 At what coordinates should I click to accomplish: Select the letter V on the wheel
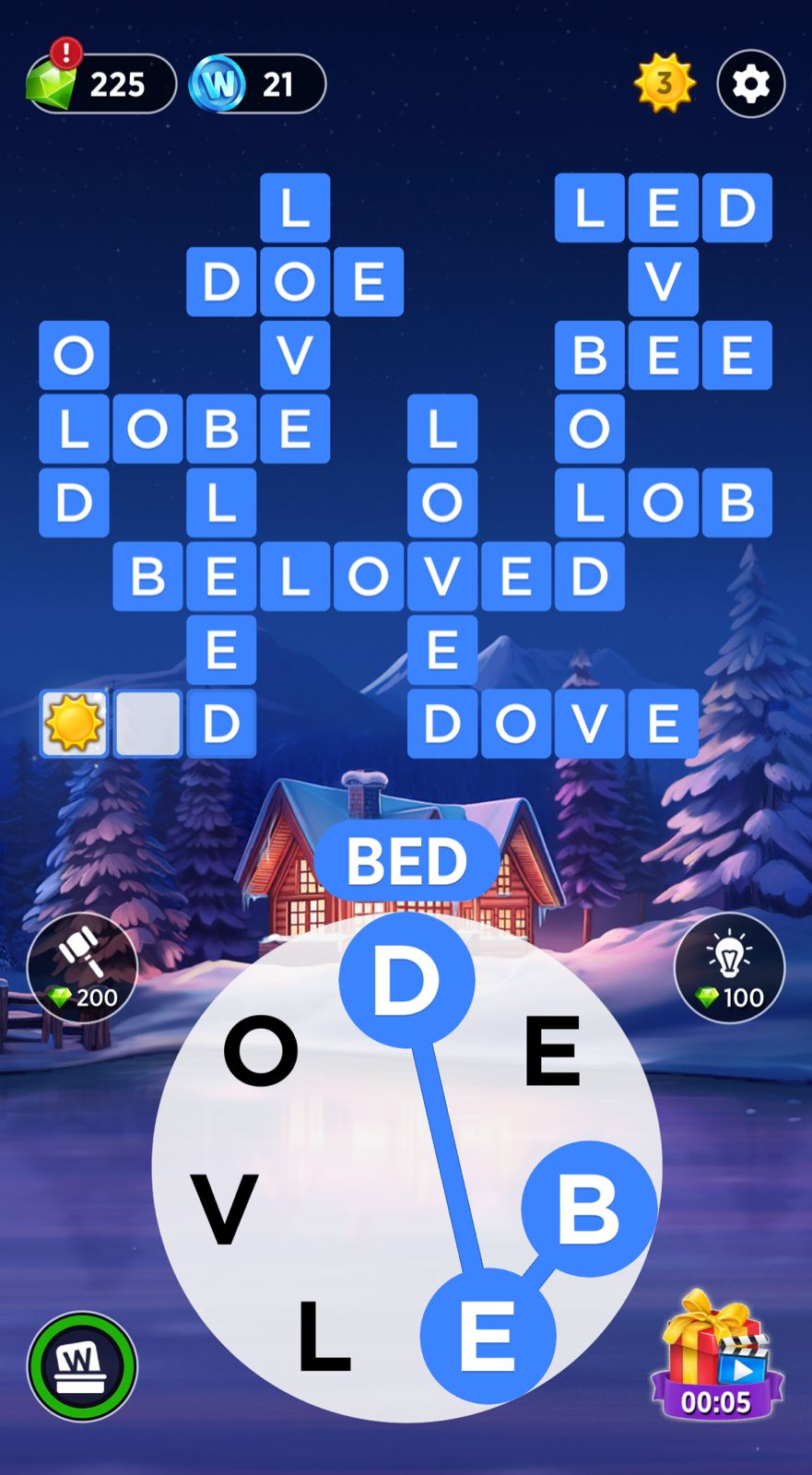(224, 1209)
